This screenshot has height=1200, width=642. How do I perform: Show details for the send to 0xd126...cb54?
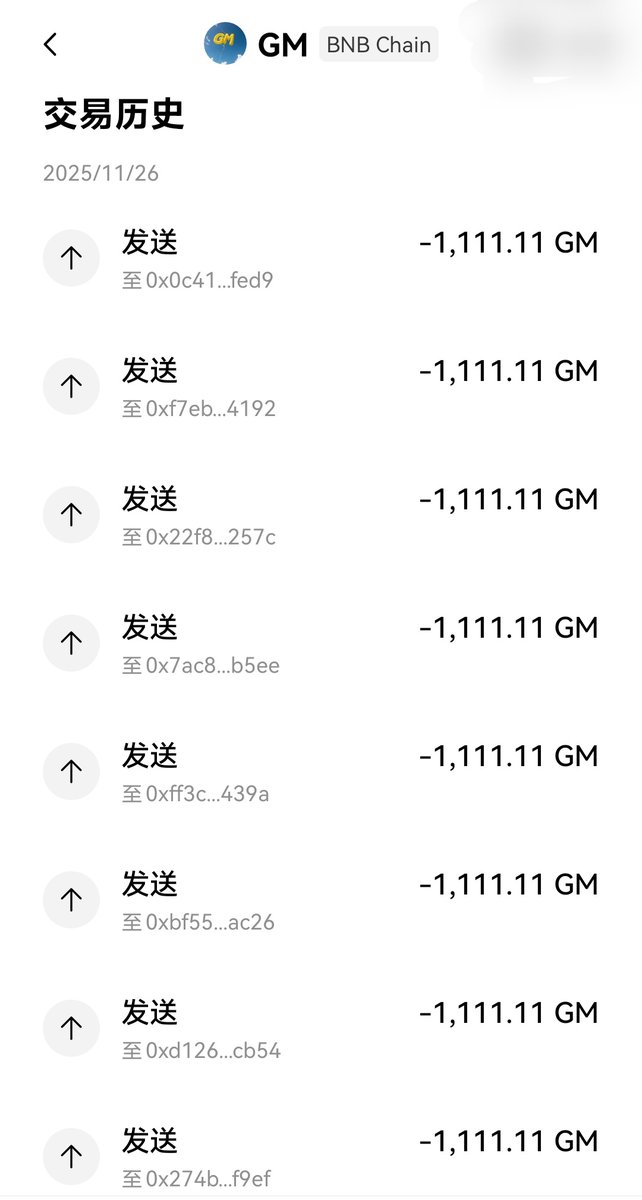(321, 1028)
